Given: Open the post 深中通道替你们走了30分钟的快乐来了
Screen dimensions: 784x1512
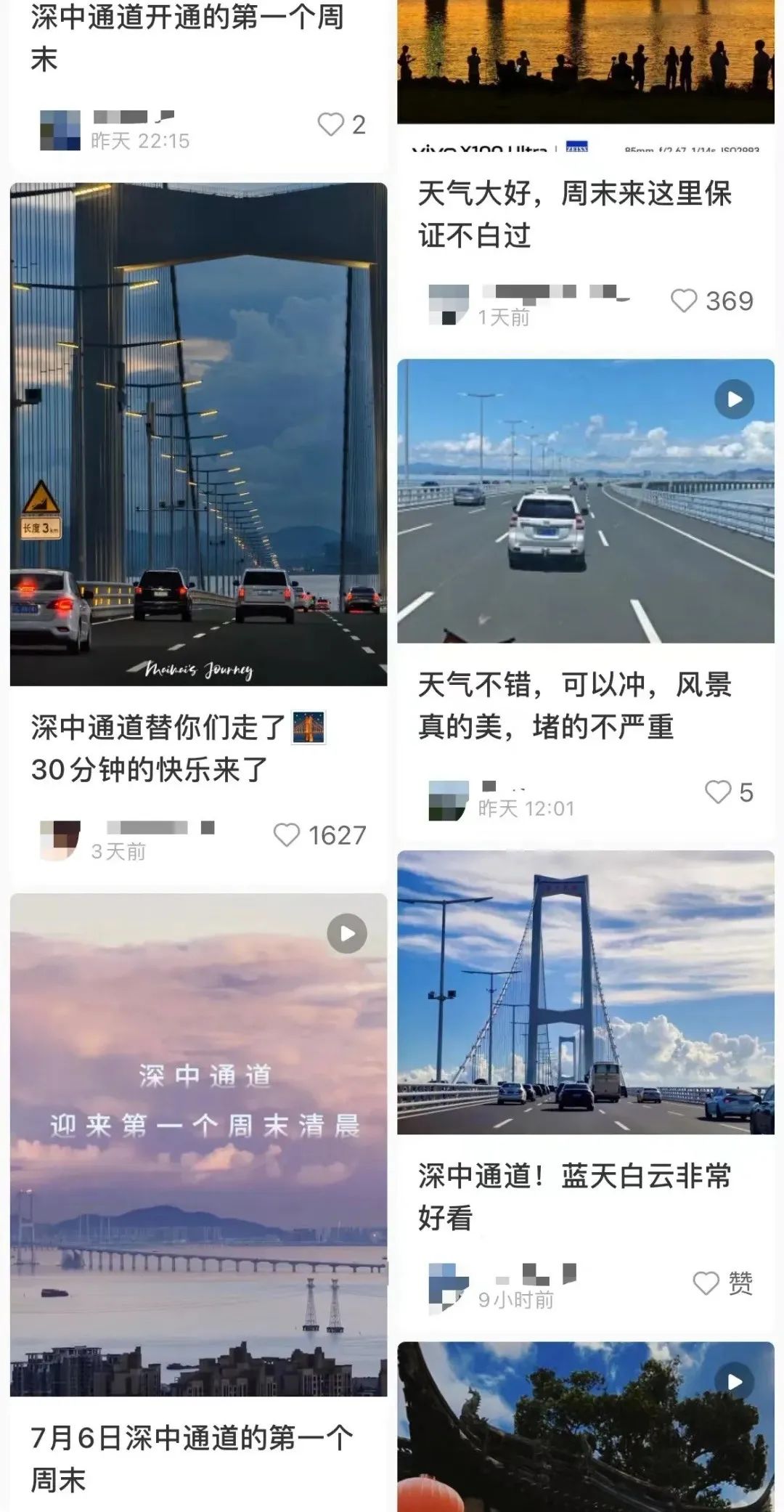Looking at the screenshot, I should 198,434.
